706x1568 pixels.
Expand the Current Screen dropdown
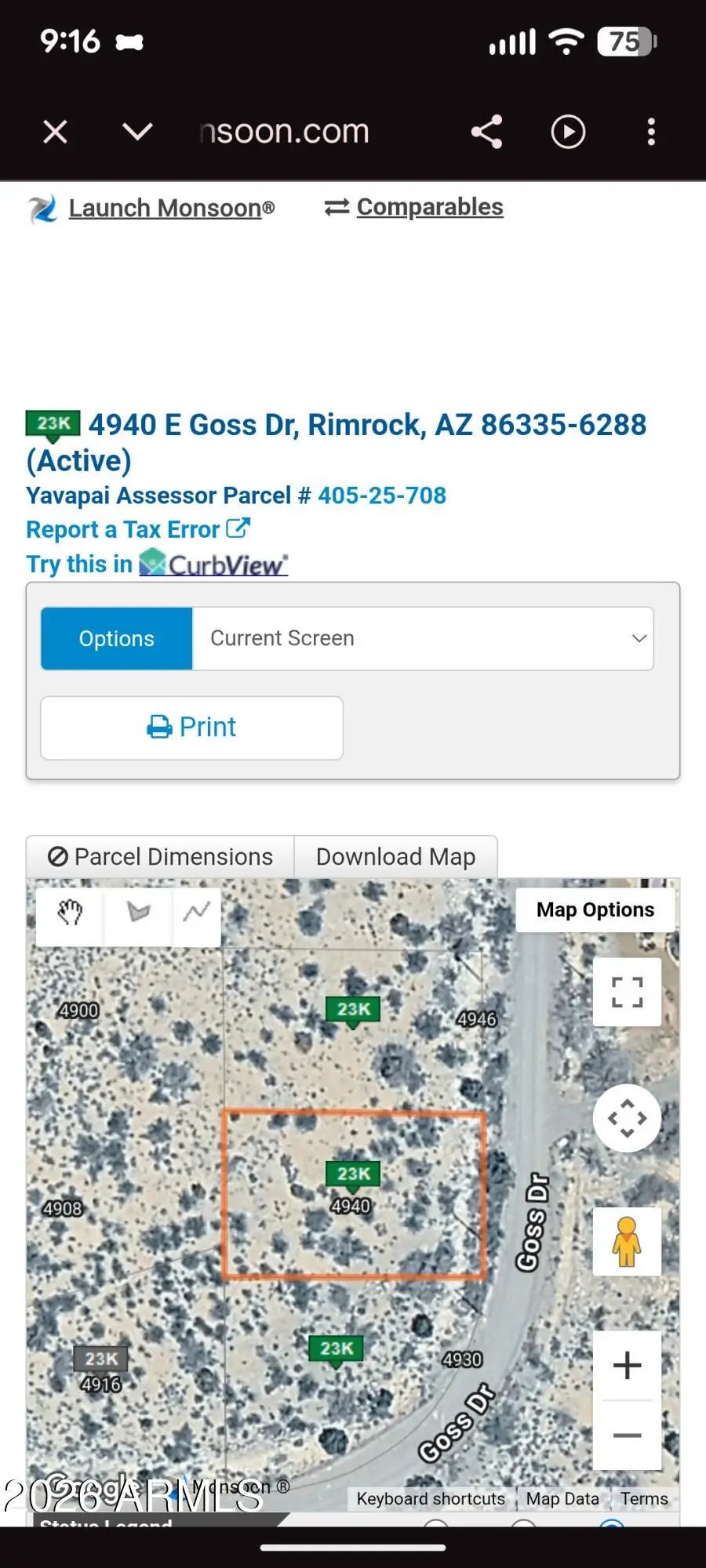pos(423,638)
